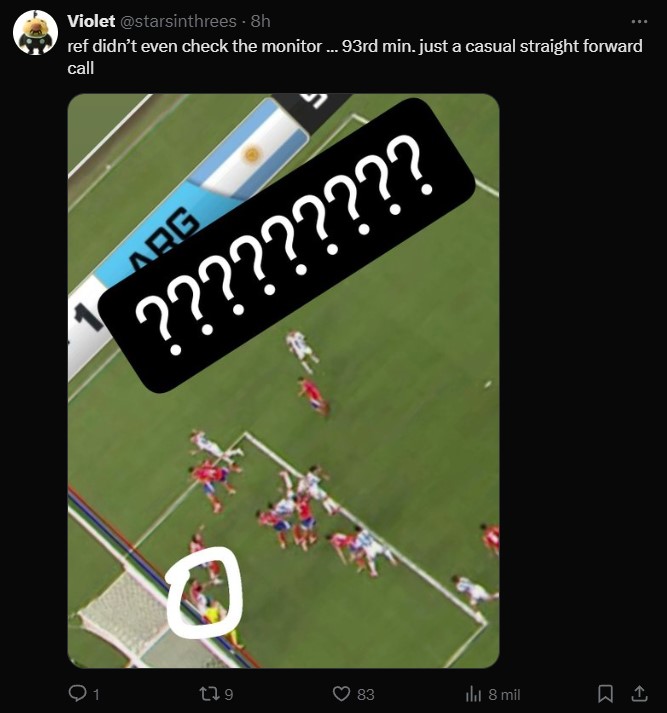Share Violet's post
Image resolution: width=667 pixels, height=713 pixels.
(639, 693)
